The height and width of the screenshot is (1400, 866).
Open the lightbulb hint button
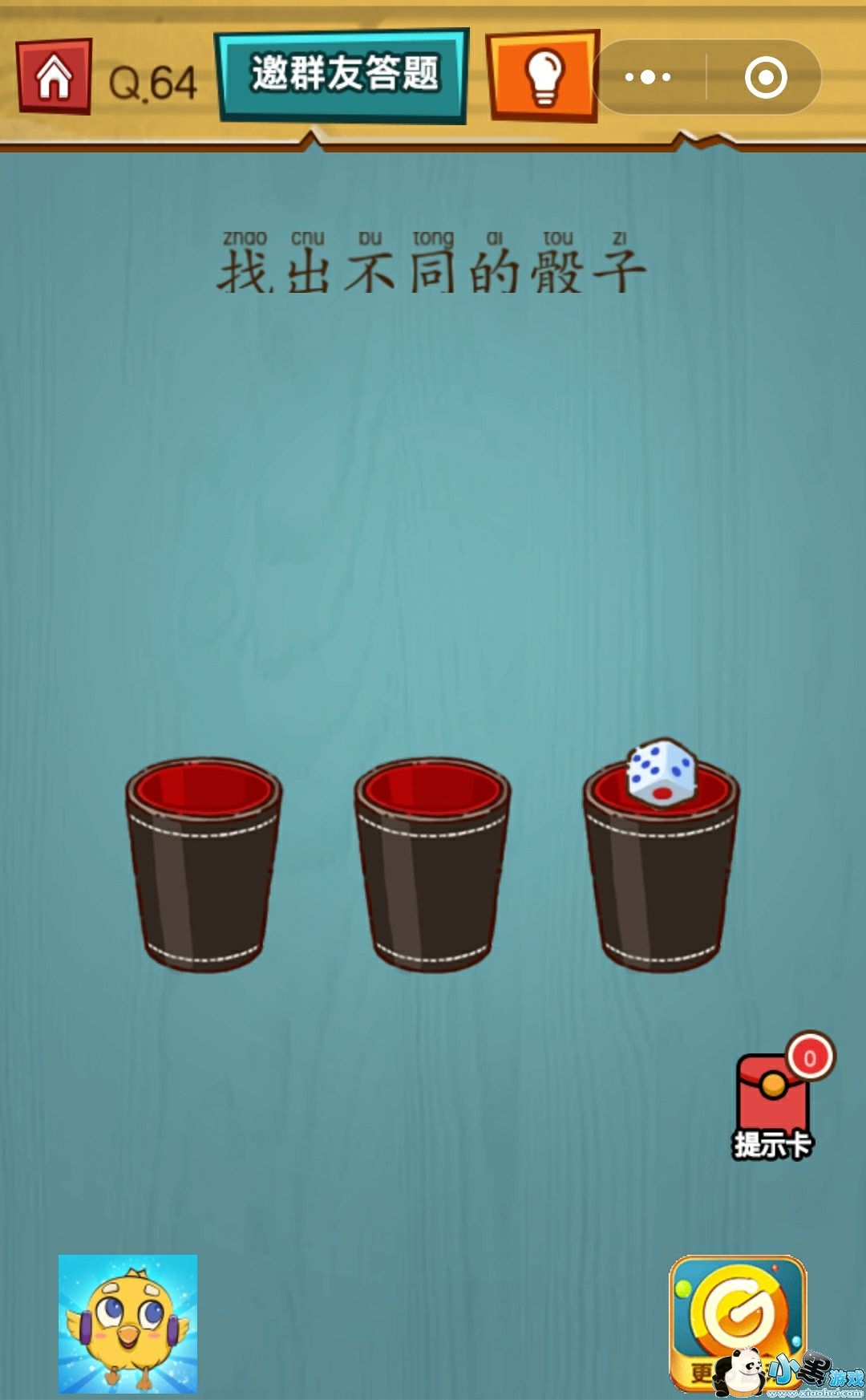click(x=543, y=76)
